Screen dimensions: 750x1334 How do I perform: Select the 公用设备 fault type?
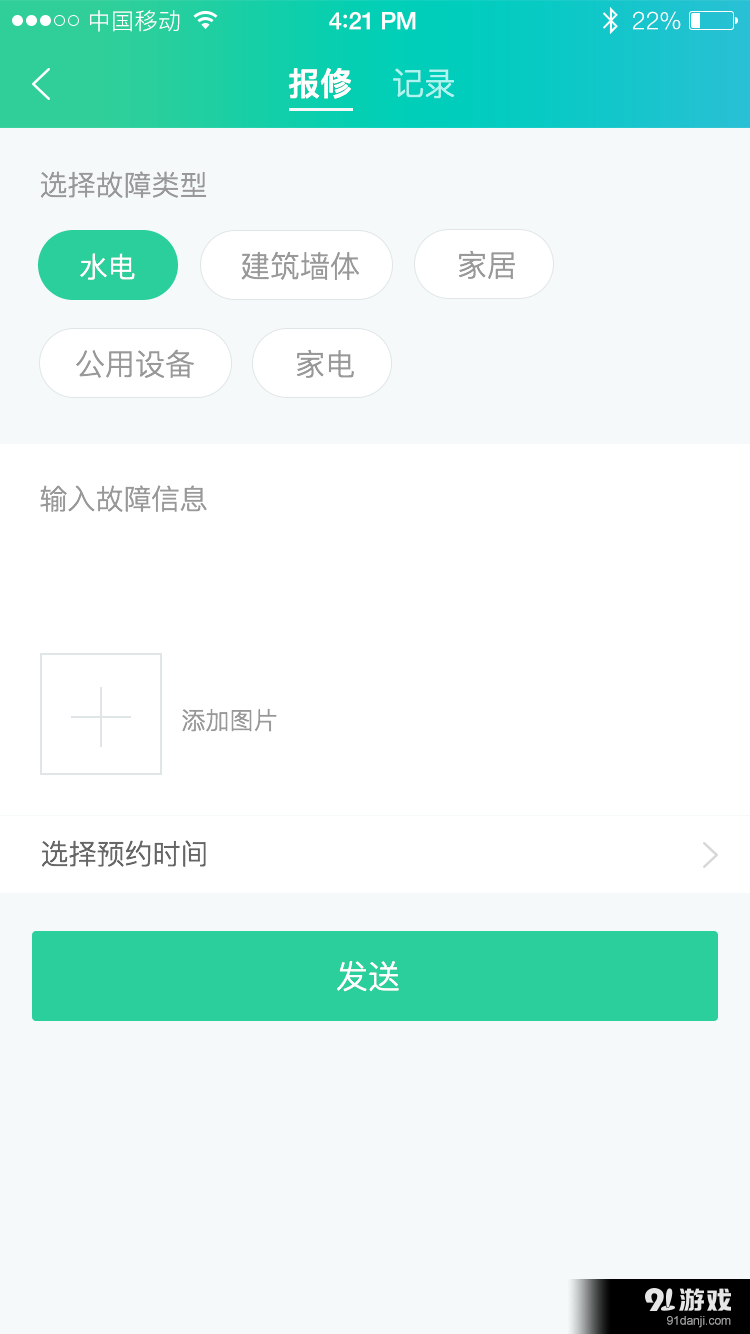pos(135,363)
